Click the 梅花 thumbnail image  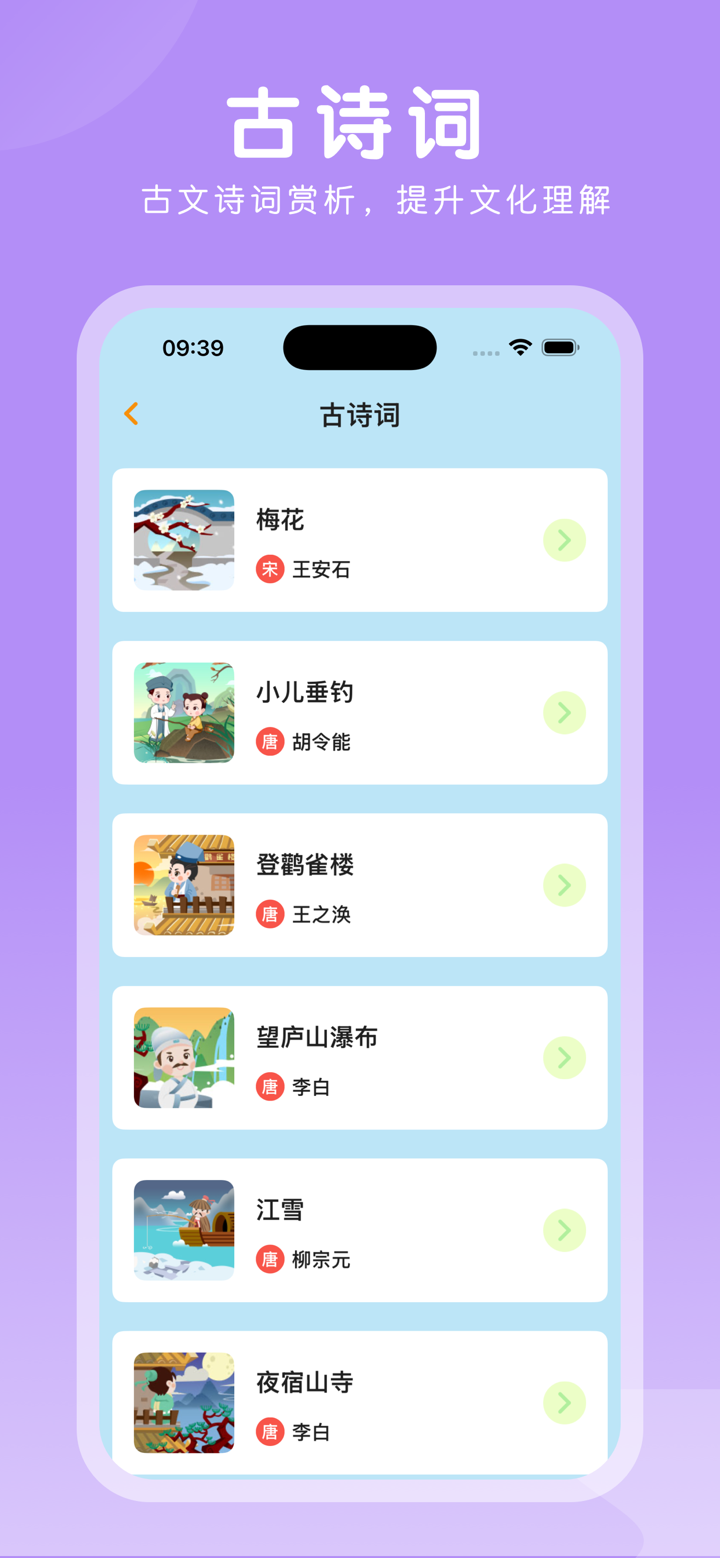coord(184,540)
